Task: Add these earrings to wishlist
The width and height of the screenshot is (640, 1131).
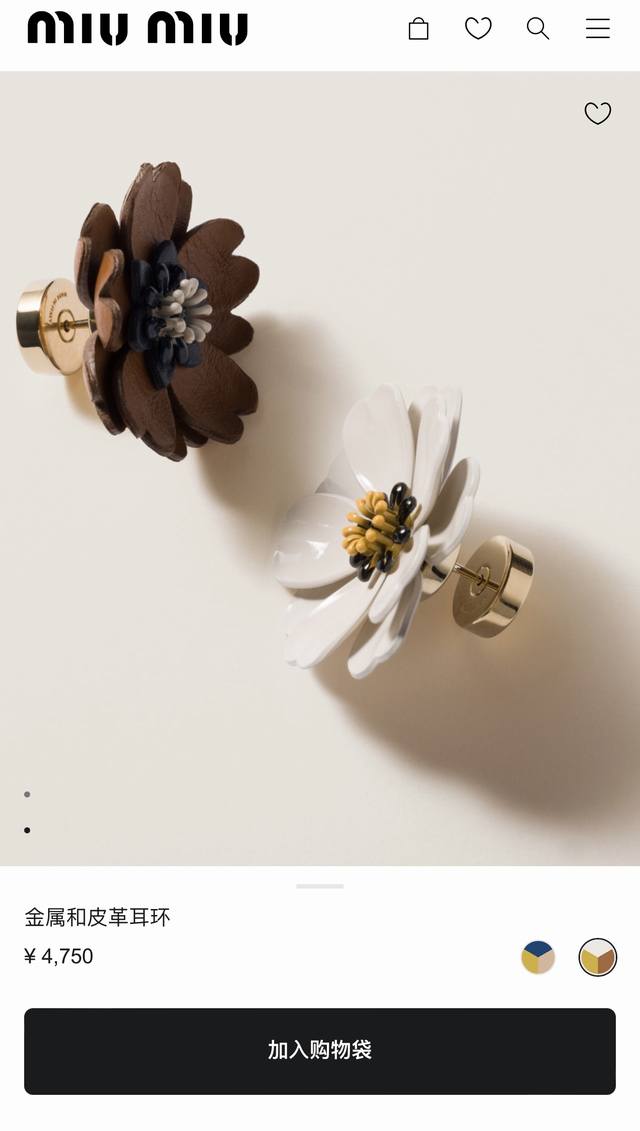Action: [597, 114]
